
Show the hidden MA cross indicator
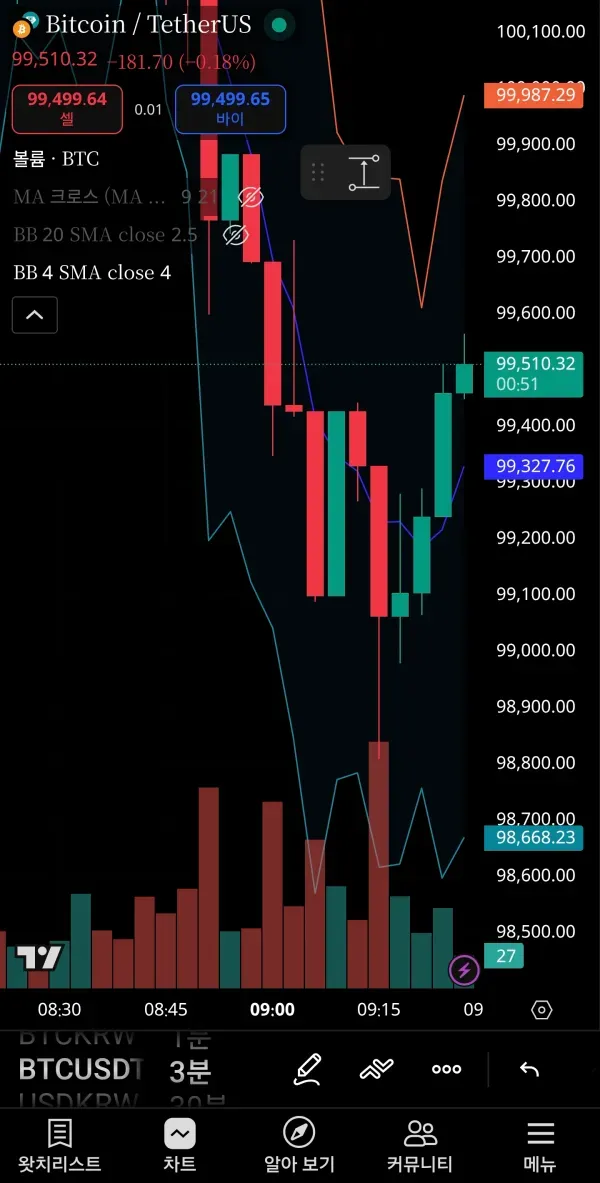(250, 197)
